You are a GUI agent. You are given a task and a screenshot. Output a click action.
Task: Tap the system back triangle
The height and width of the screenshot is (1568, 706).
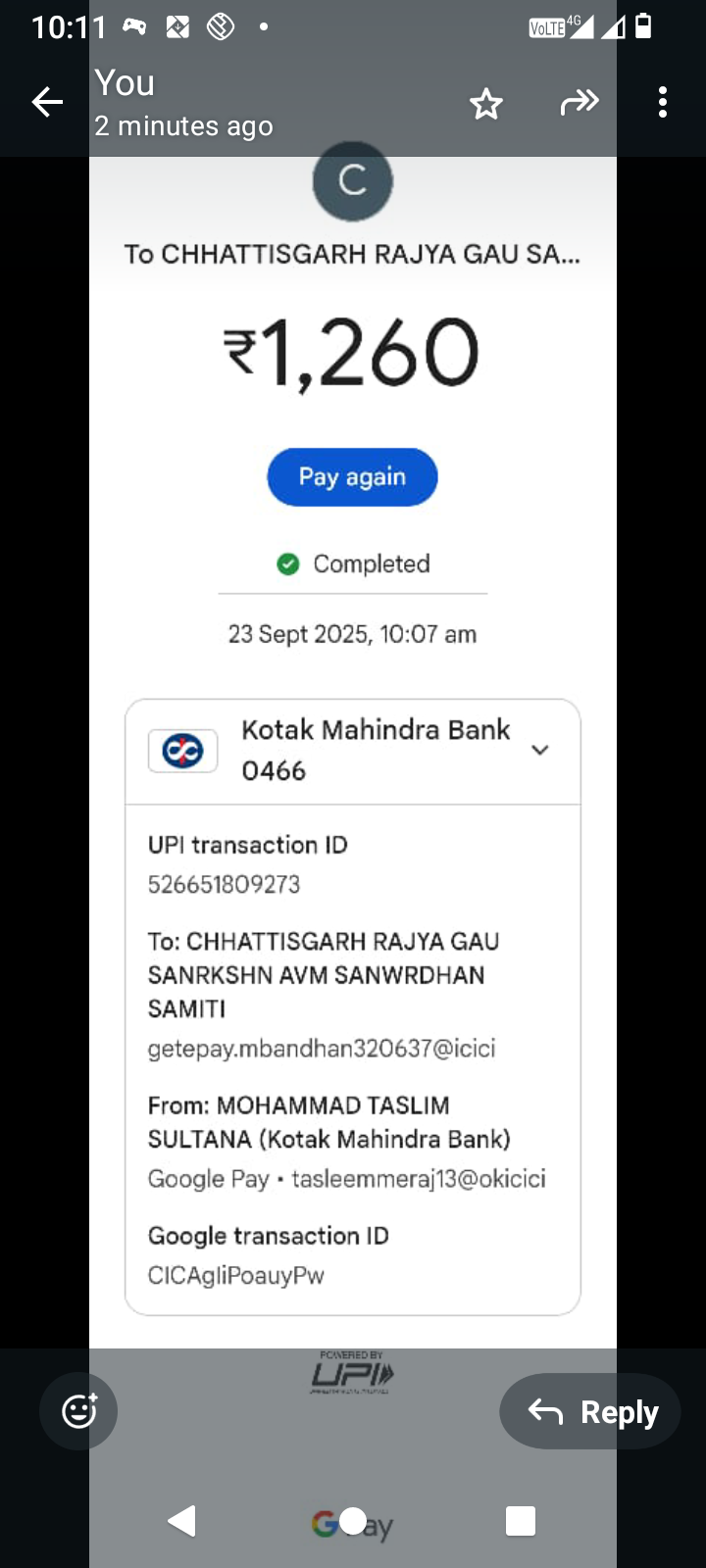182,1521
